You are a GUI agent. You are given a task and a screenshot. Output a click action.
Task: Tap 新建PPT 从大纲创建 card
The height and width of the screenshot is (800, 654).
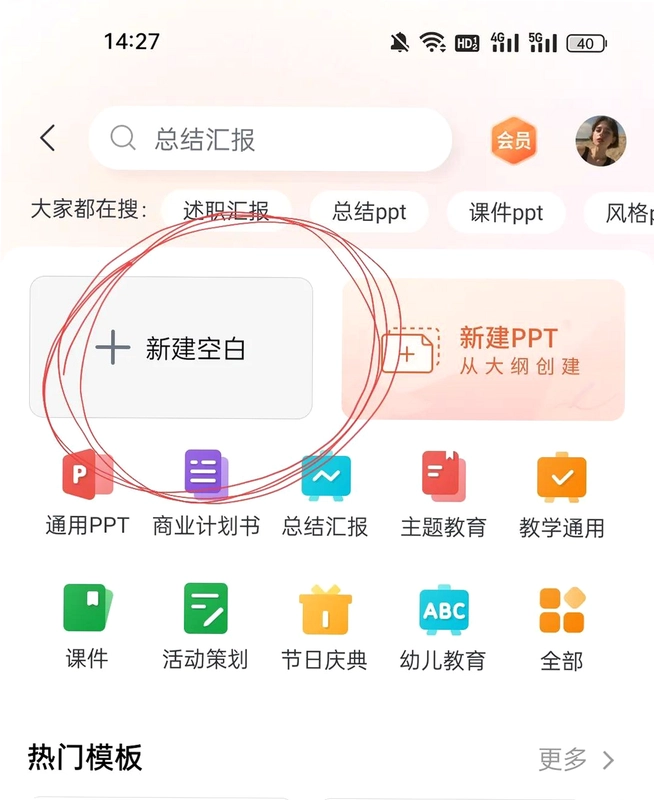click(x=483, y=349)
